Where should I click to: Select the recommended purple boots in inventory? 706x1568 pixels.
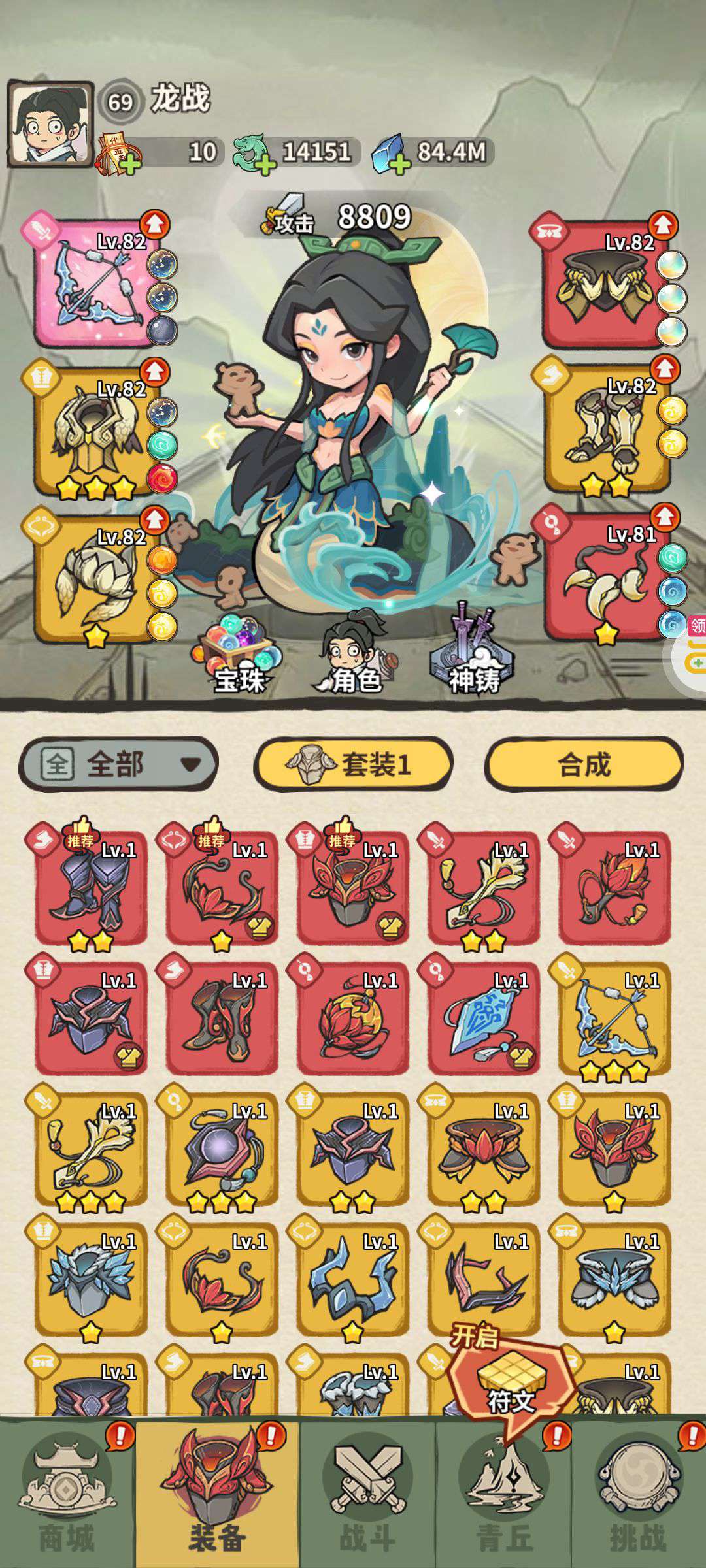92,887
